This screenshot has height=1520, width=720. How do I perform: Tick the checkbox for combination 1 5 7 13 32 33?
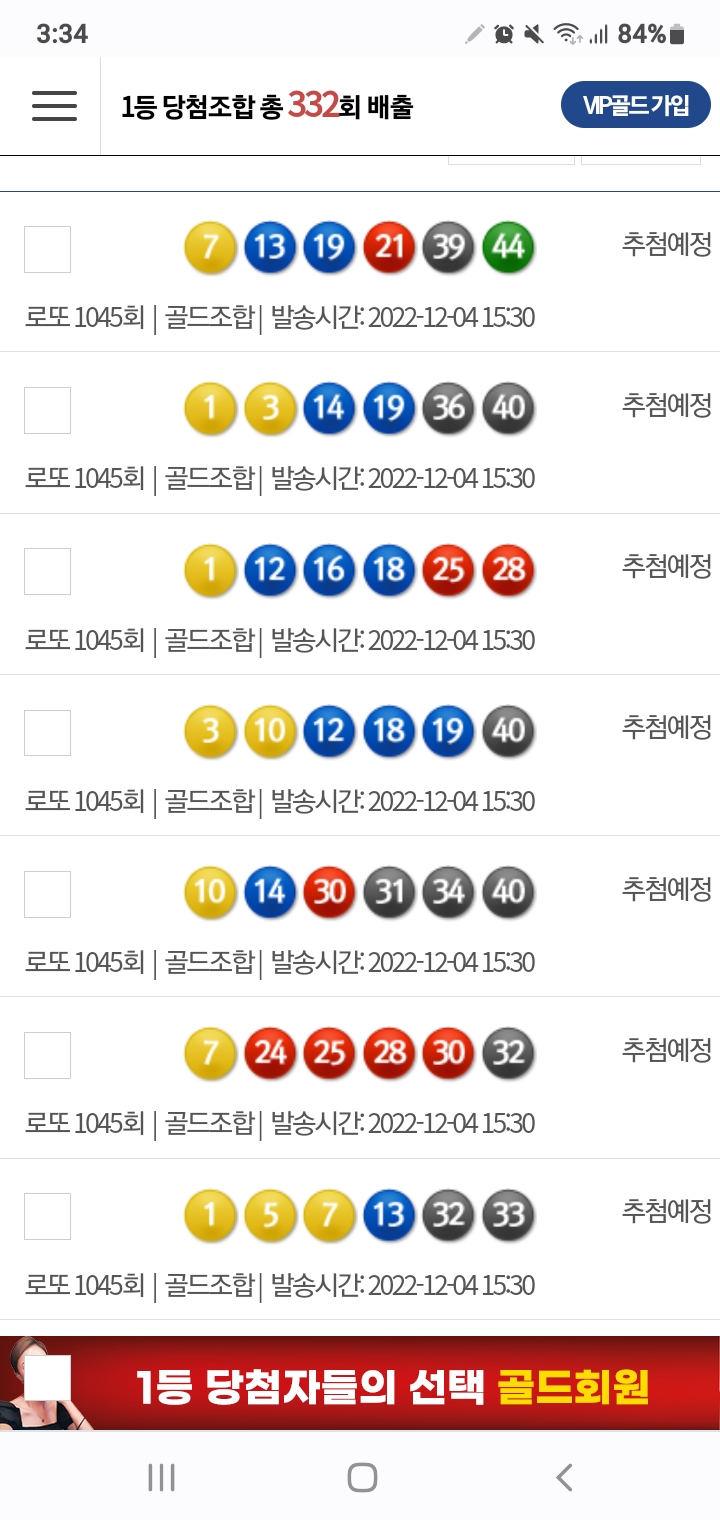click(x=47, y=1216)
